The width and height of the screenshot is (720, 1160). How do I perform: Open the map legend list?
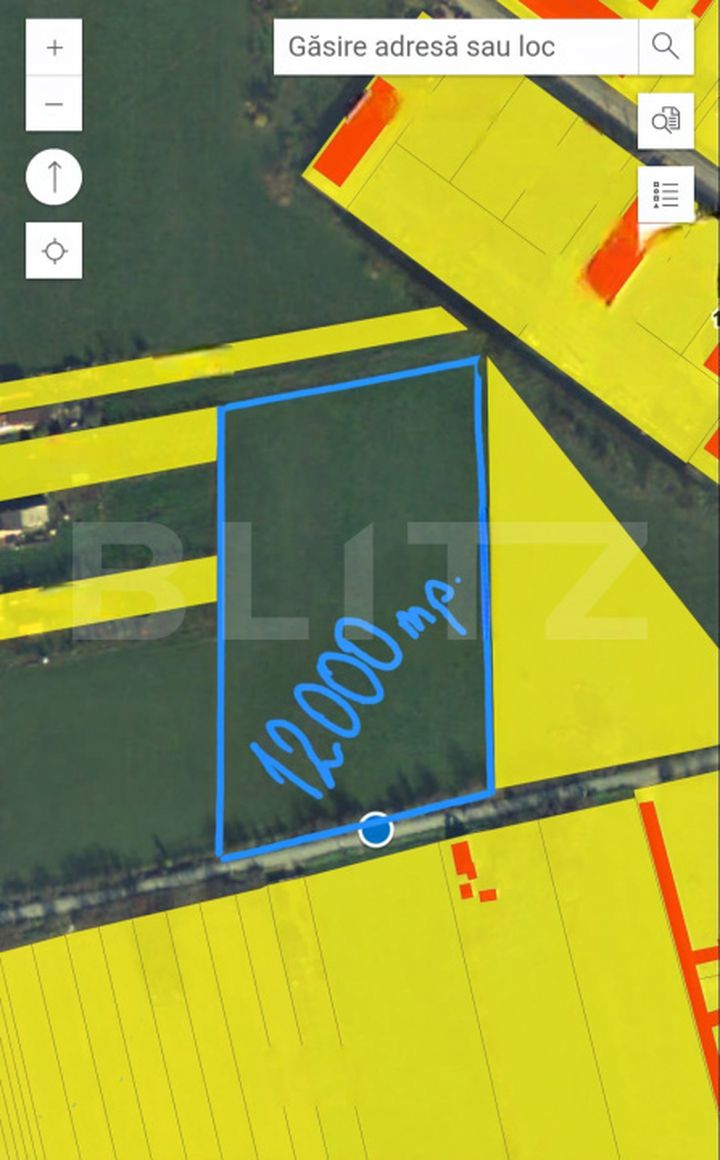[x=666, y=195]
